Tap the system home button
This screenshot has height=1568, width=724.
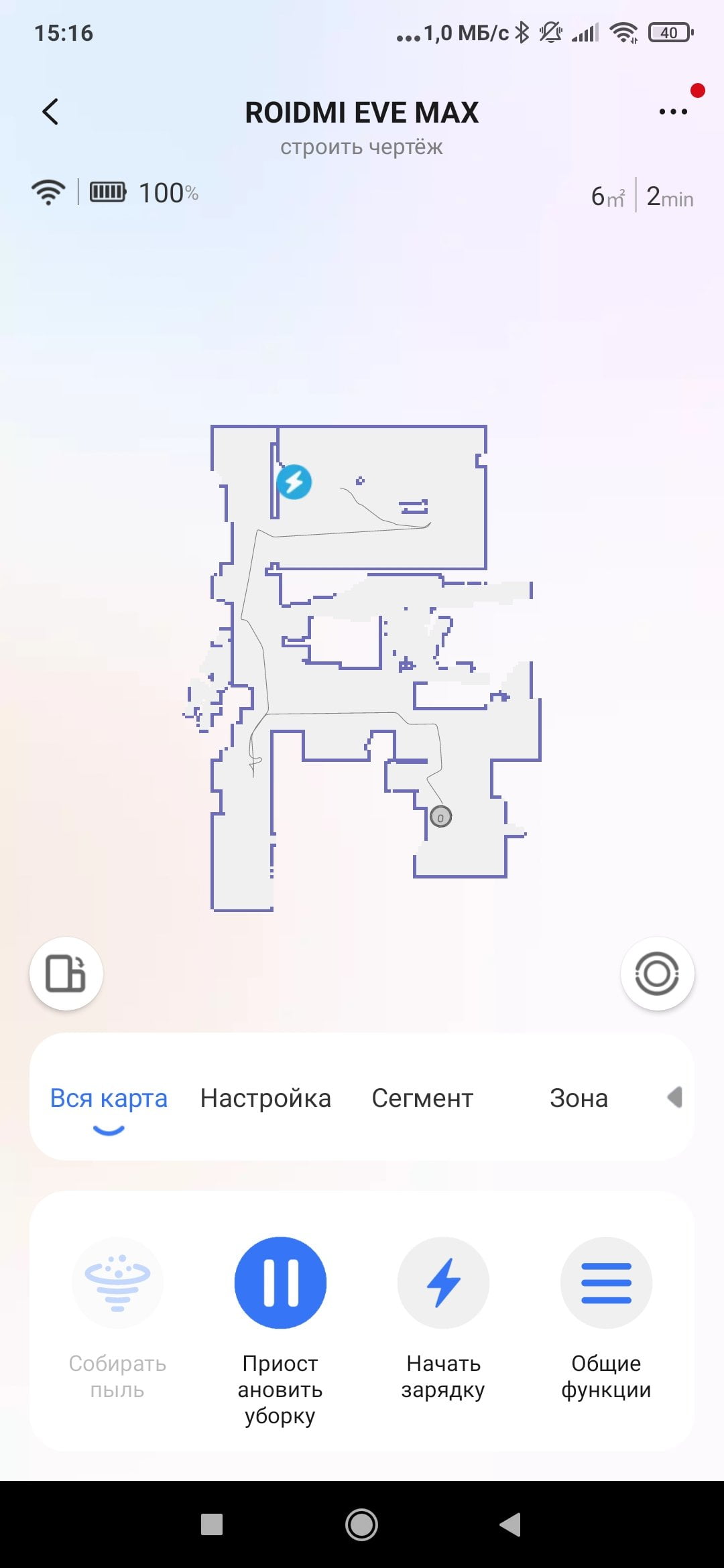pos(361,1524)
